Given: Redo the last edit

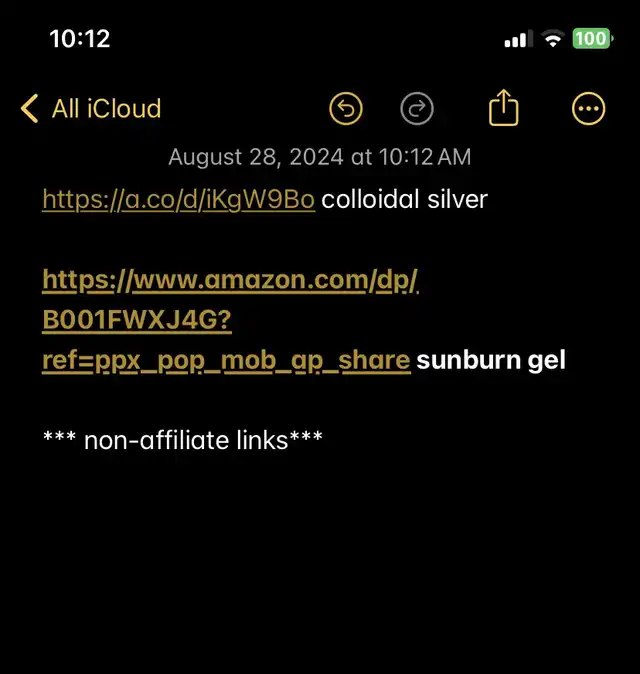Looking at the screenshot, I should [x=416, y=109].
